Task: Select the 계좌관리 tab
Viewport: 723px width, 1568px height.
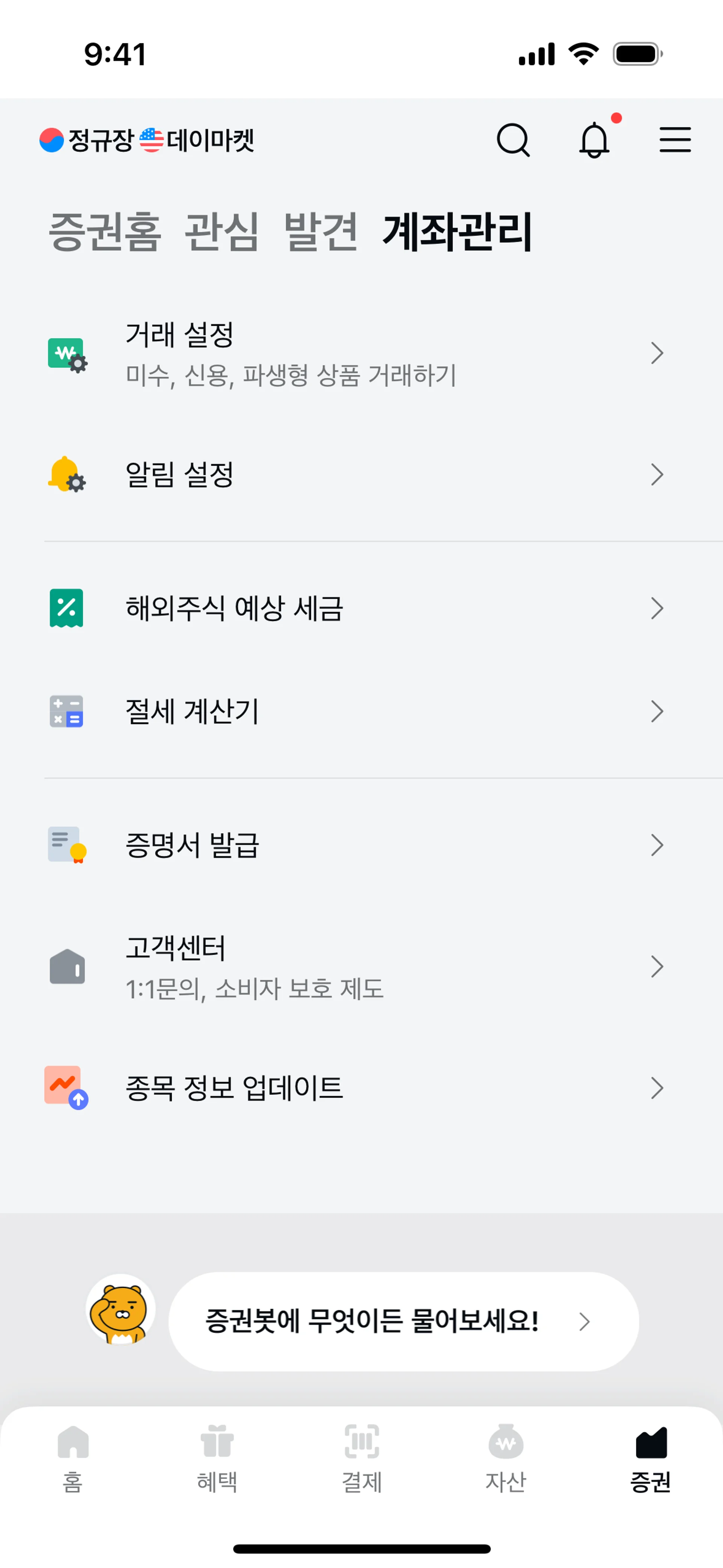Action: point(457,232)
